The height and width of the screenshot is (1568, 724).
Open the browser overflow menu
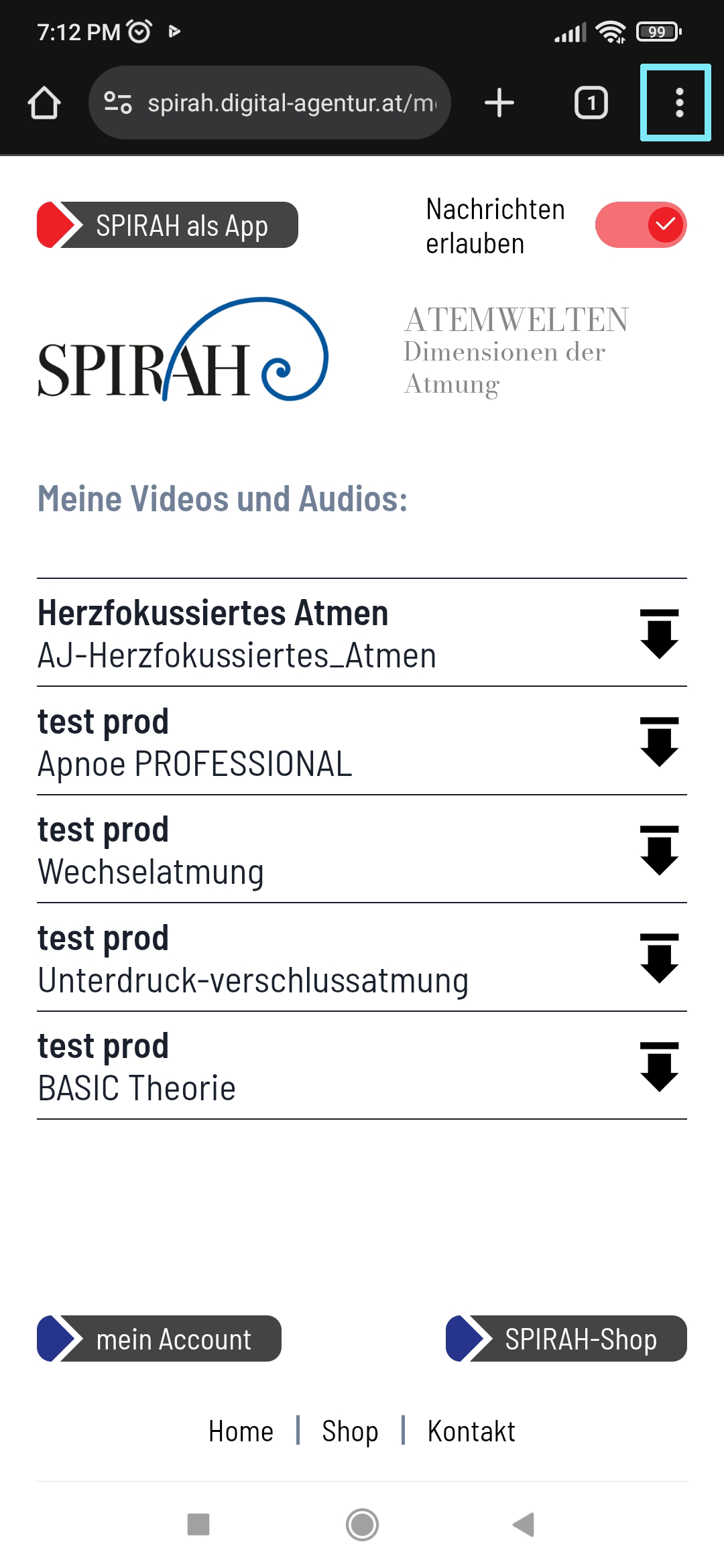[x=678, y=103]
